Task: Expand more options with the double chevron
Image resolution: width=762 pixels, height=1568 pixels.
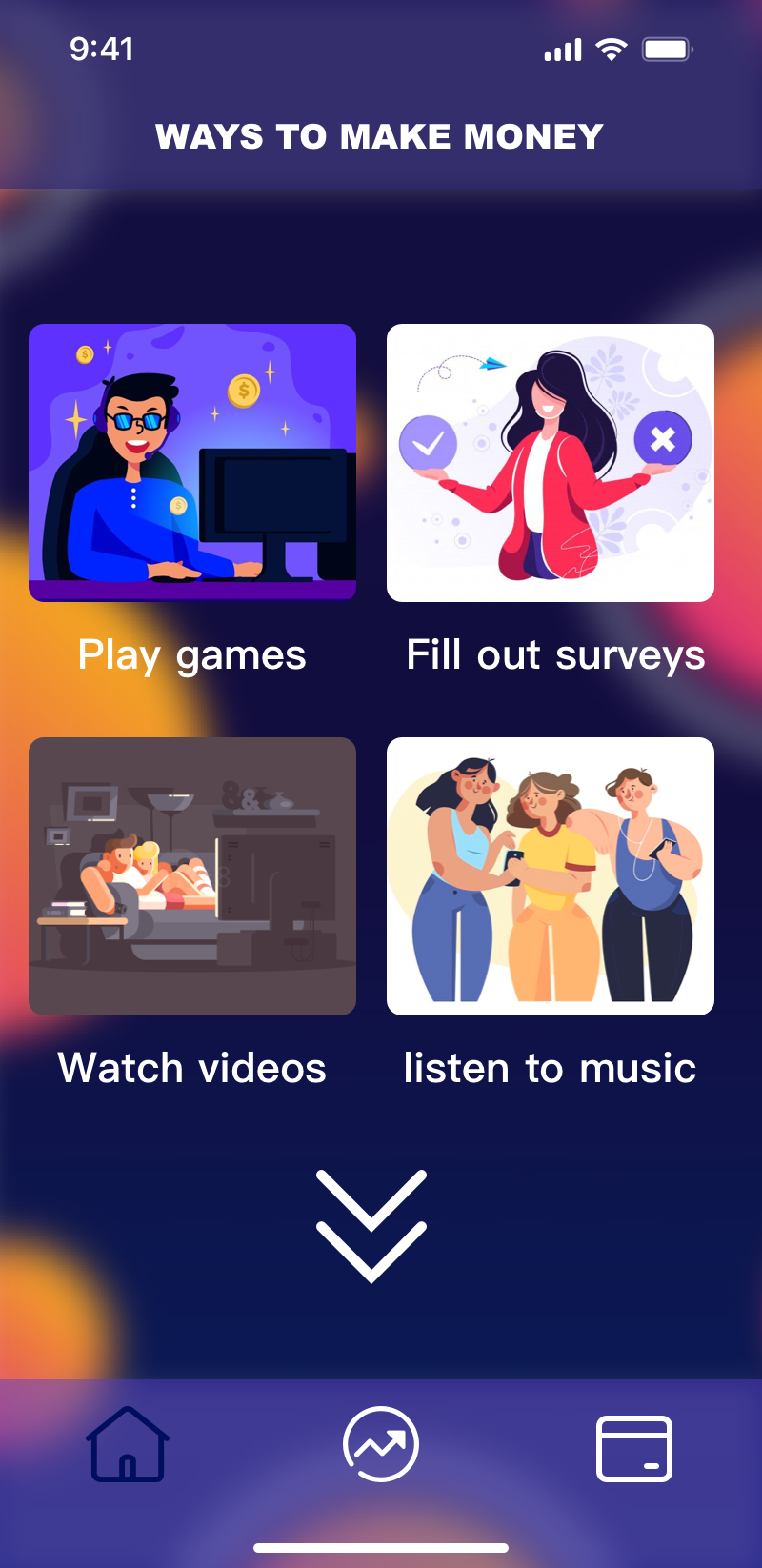Action: 371,1226
